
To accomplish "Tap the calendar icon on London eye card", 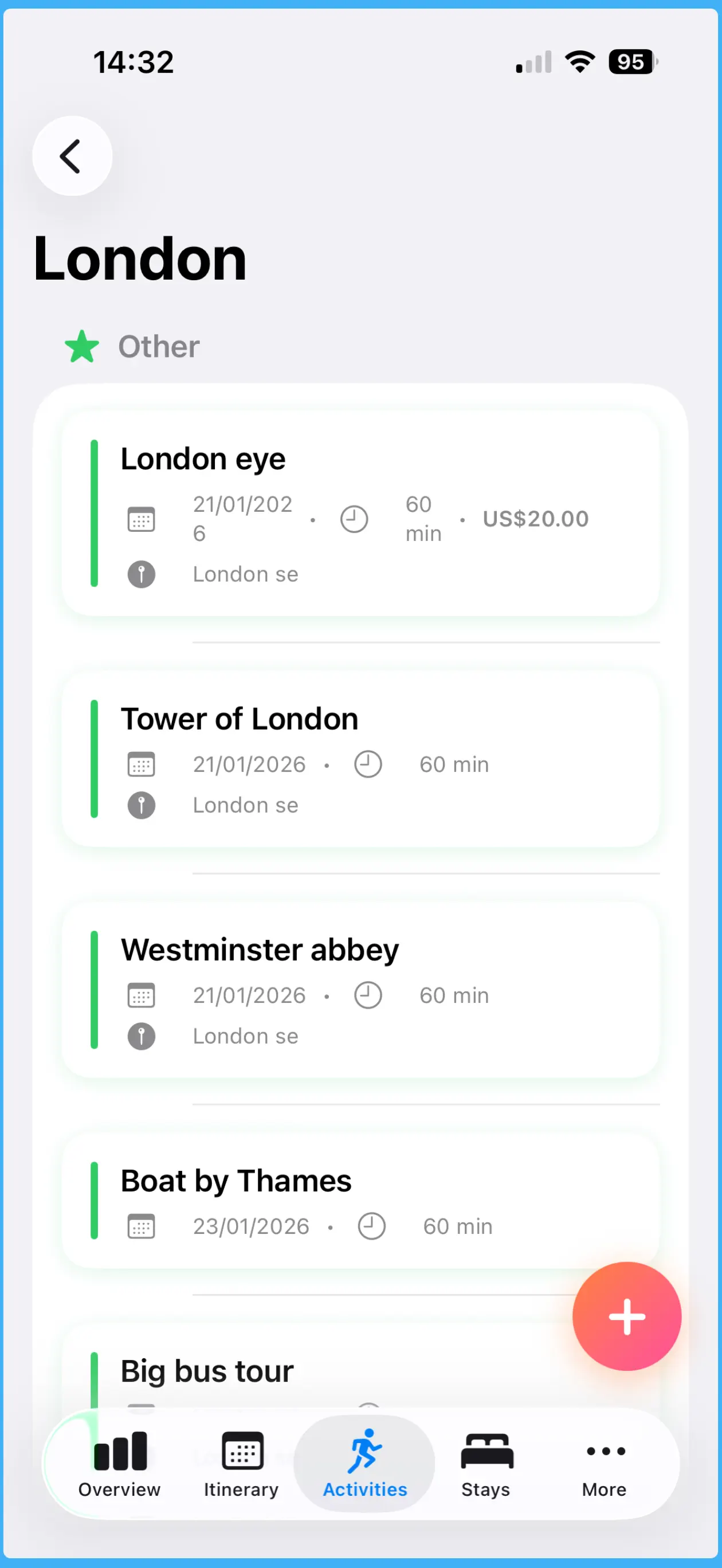I will [141, 519].
